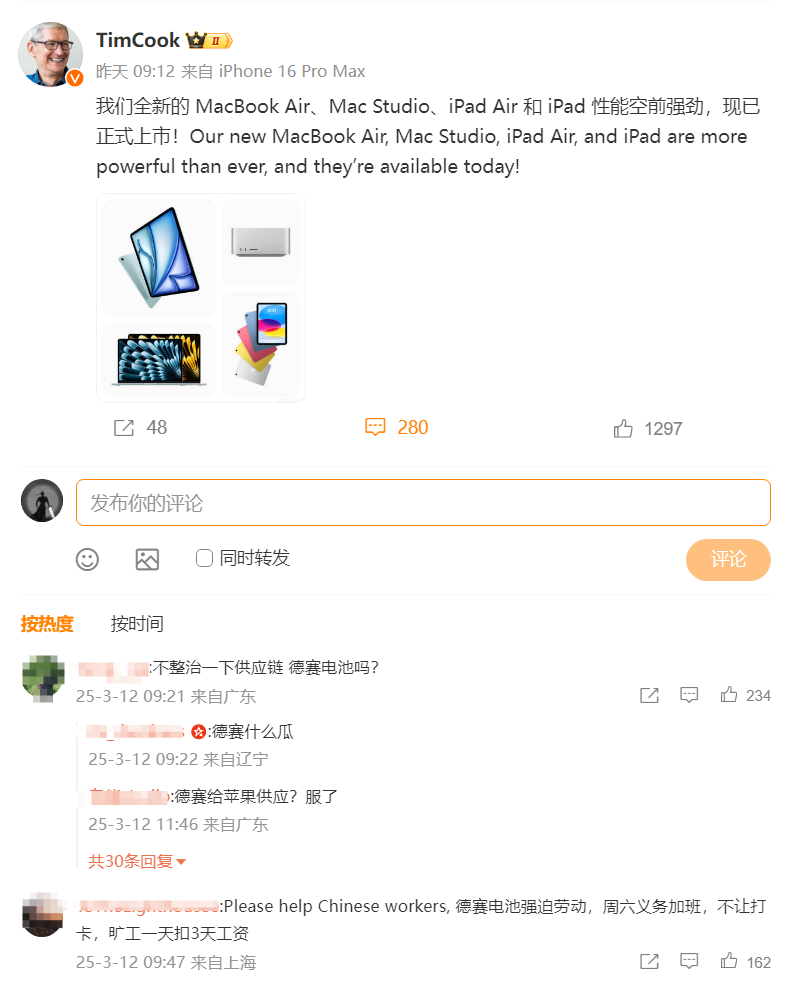Screen dimensions: 795x982
Task: Like the 不整治一下供应链 comment
Action: [729, 695]
